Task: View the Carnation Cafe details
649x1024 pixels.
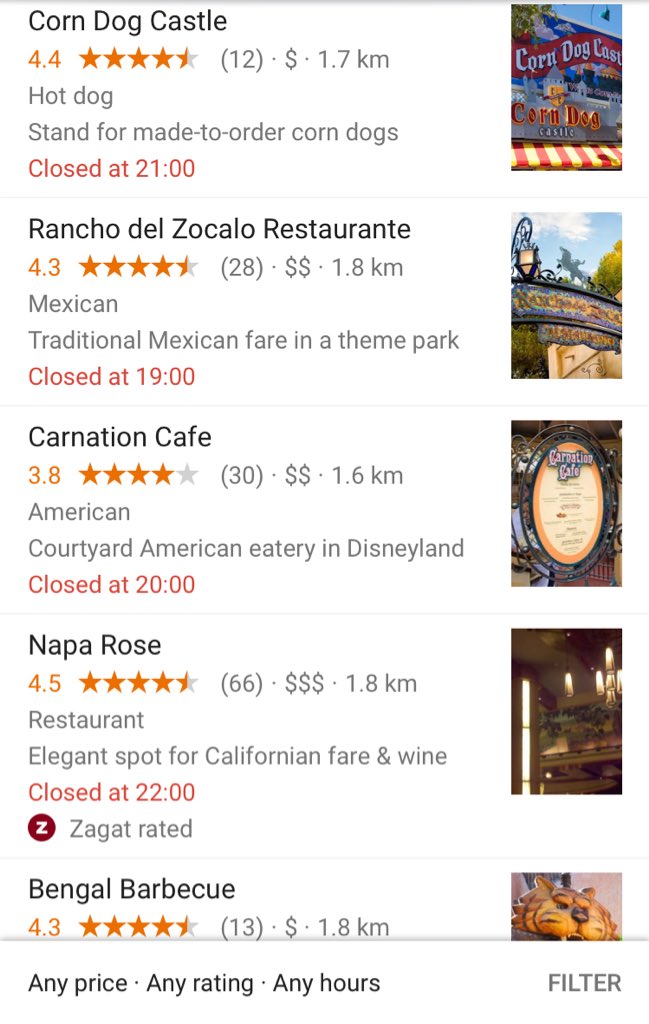Action: click(x=120, y=438)
